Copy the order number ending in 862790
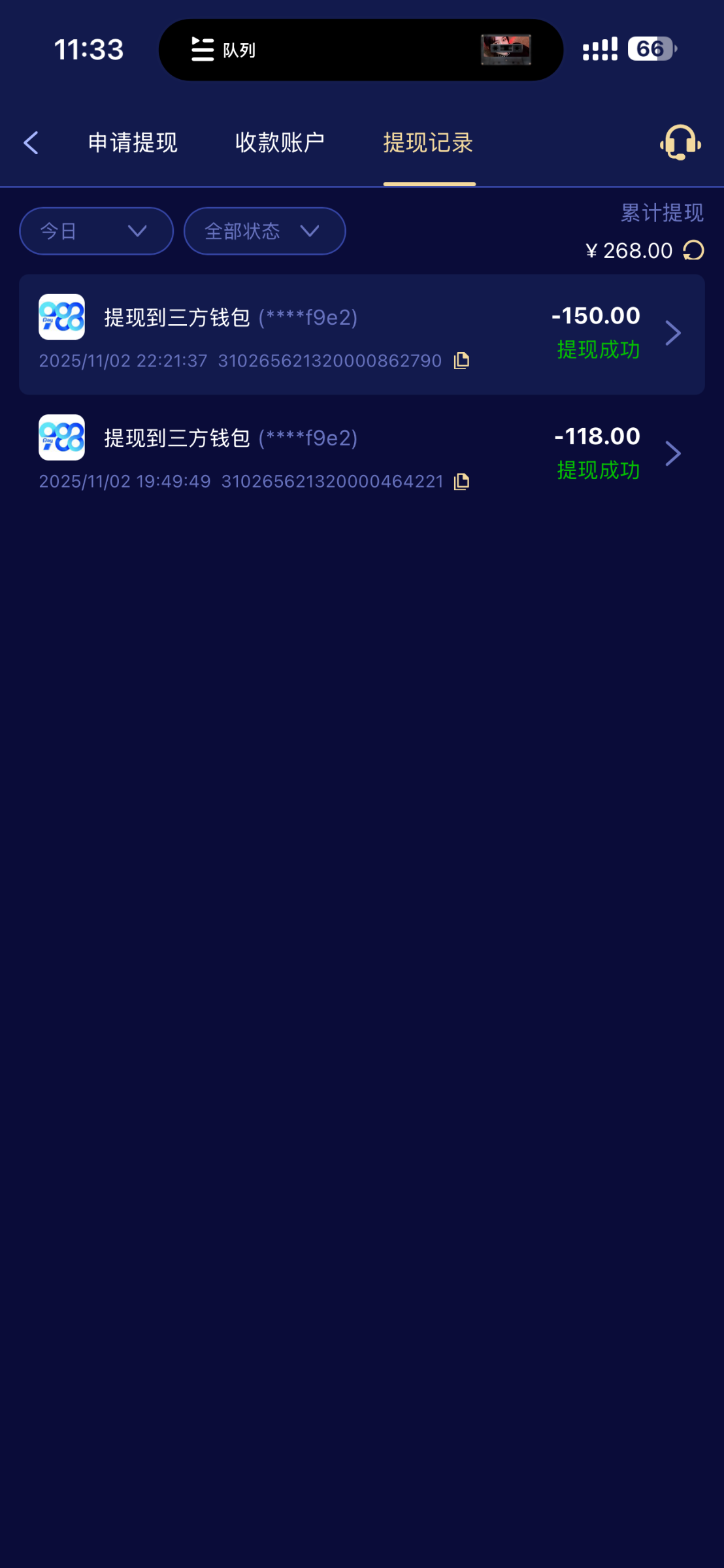Screen dimensions: 724x1568 (x=462, y=361)
